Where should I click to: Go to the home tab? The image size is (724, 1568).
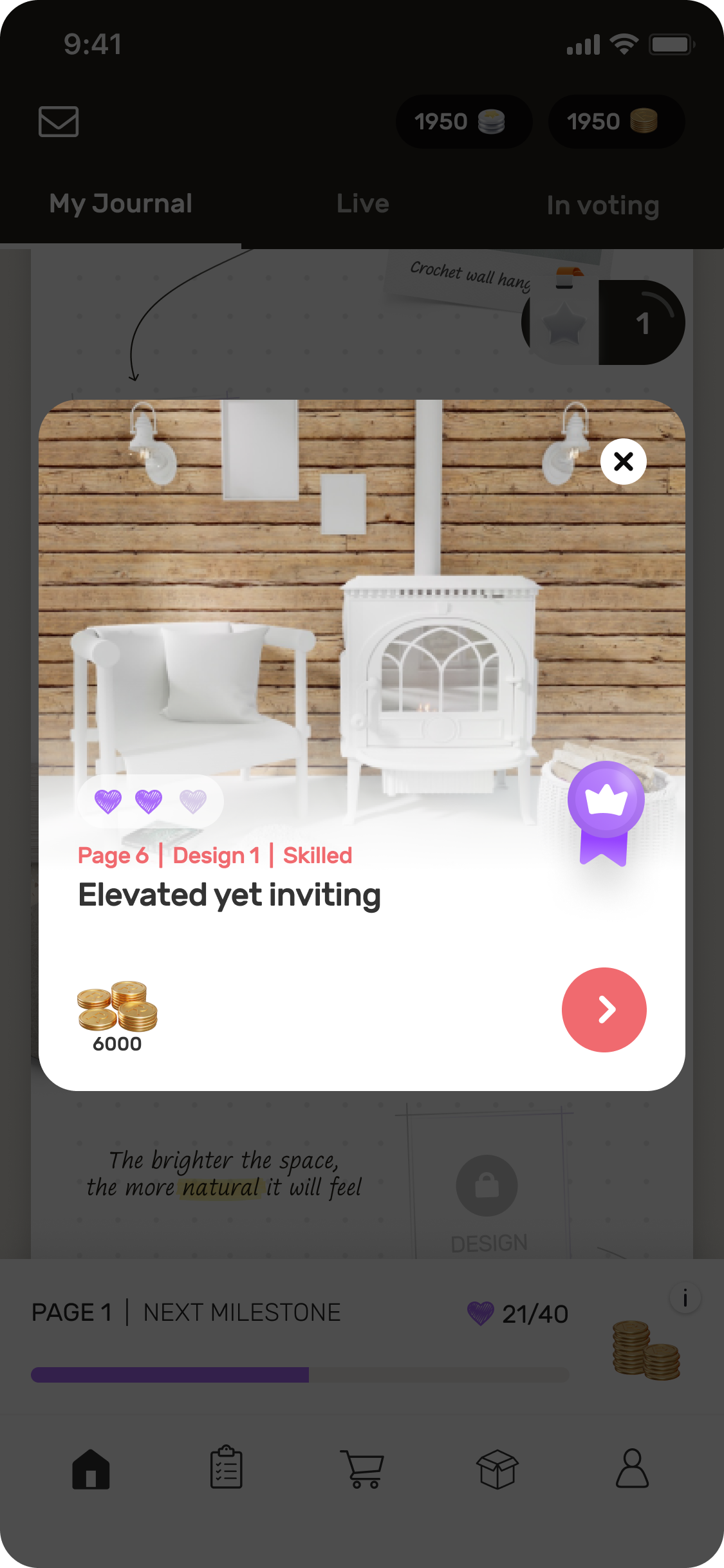pos(91,1469)
